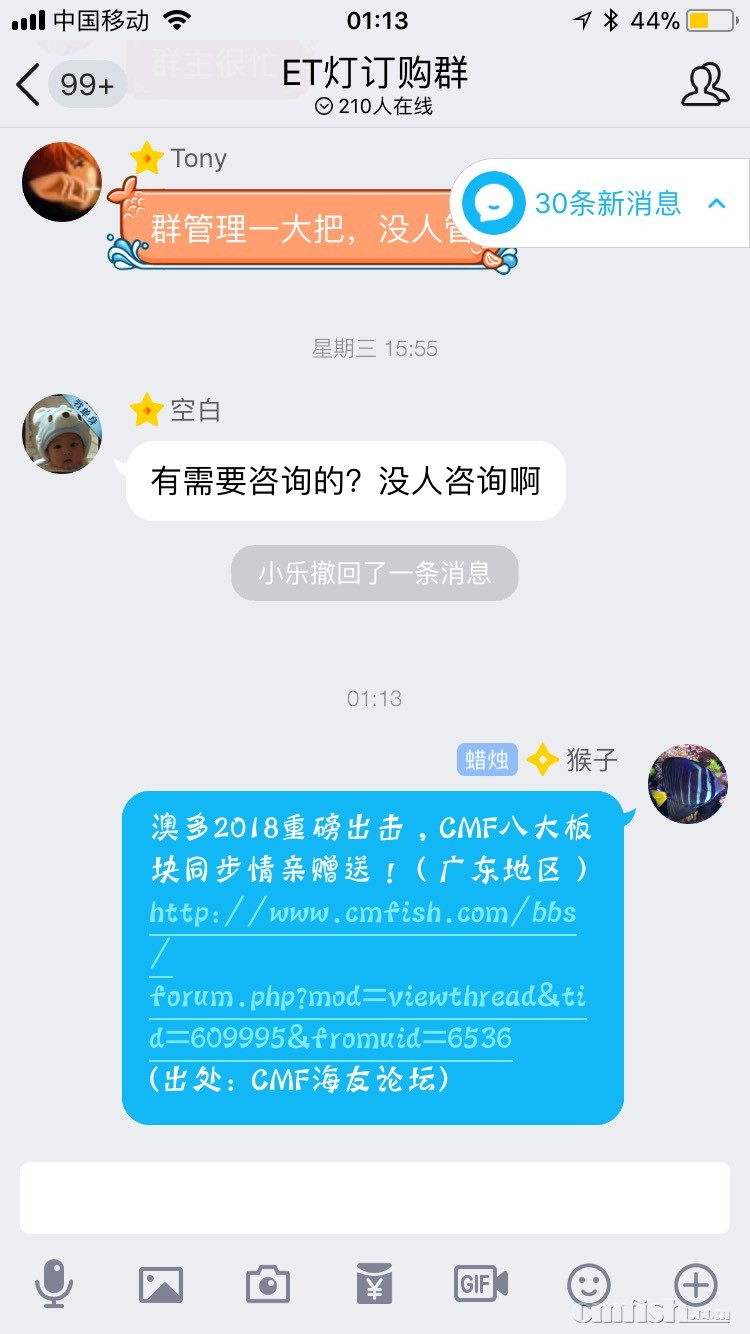Show more options with the plus icon

[695, 1283]
